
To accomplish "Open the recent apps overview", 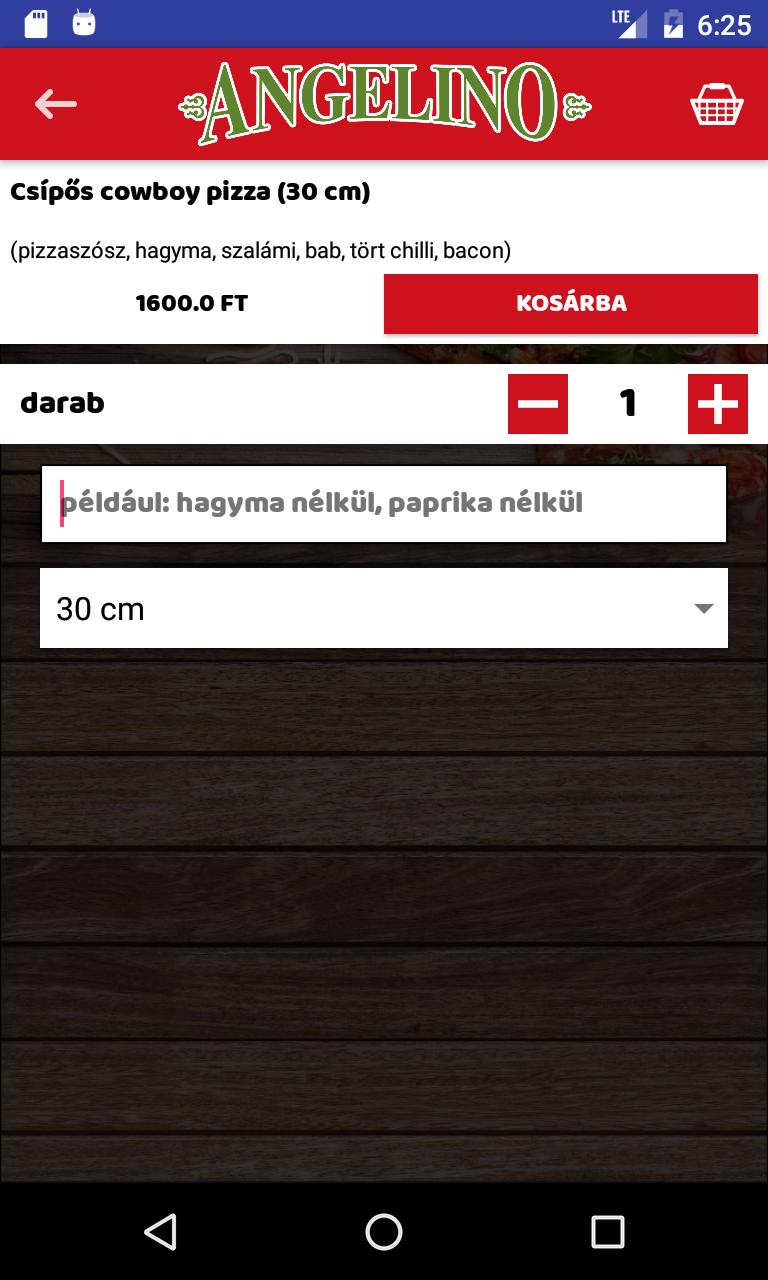I will coord(607,1232).
